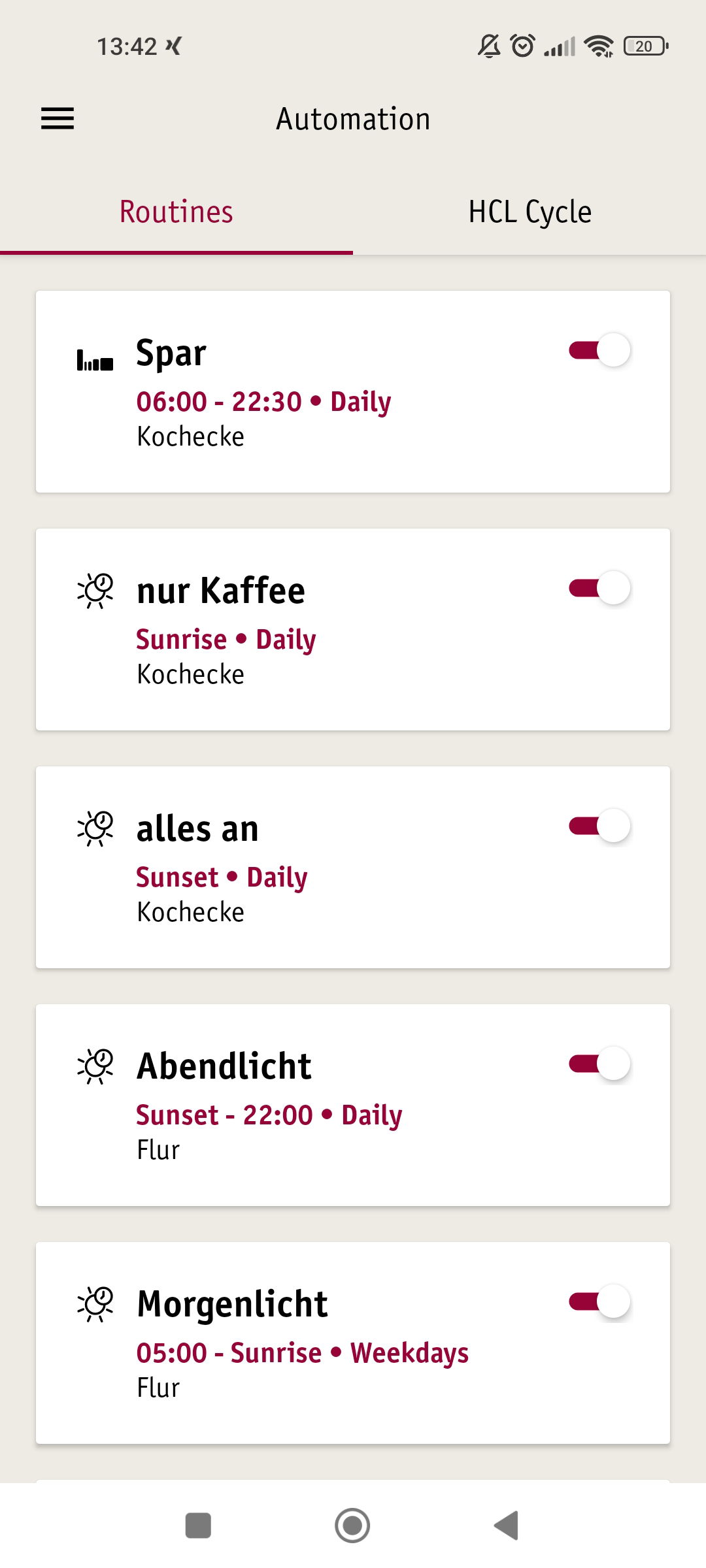
Task: Select the Routines tab
Action: [x=175, y=210]
